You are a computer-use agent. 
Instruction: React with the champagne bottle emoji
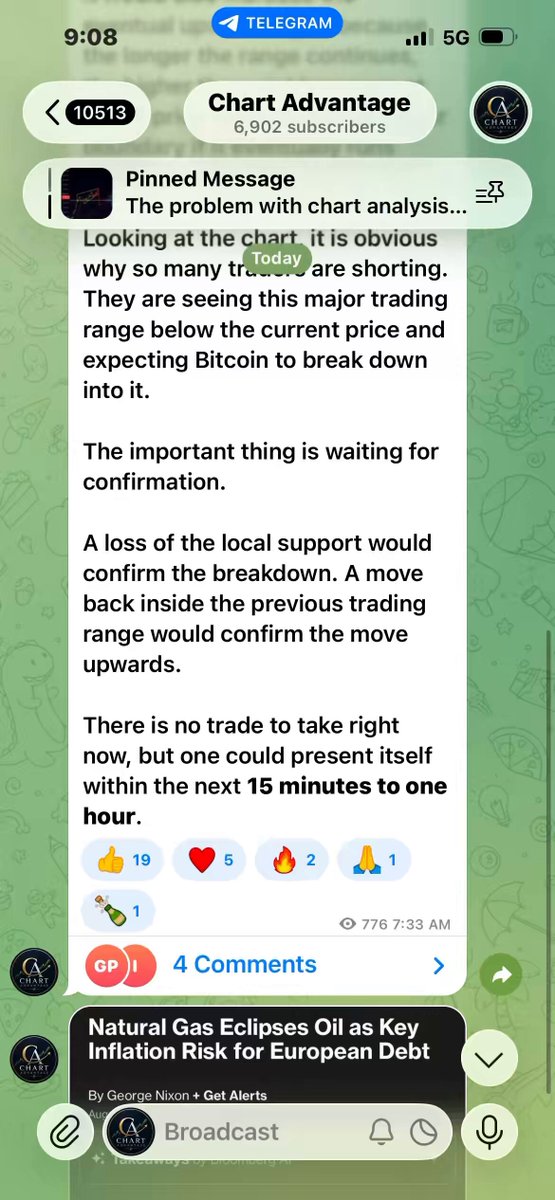[x=118, y=910]
